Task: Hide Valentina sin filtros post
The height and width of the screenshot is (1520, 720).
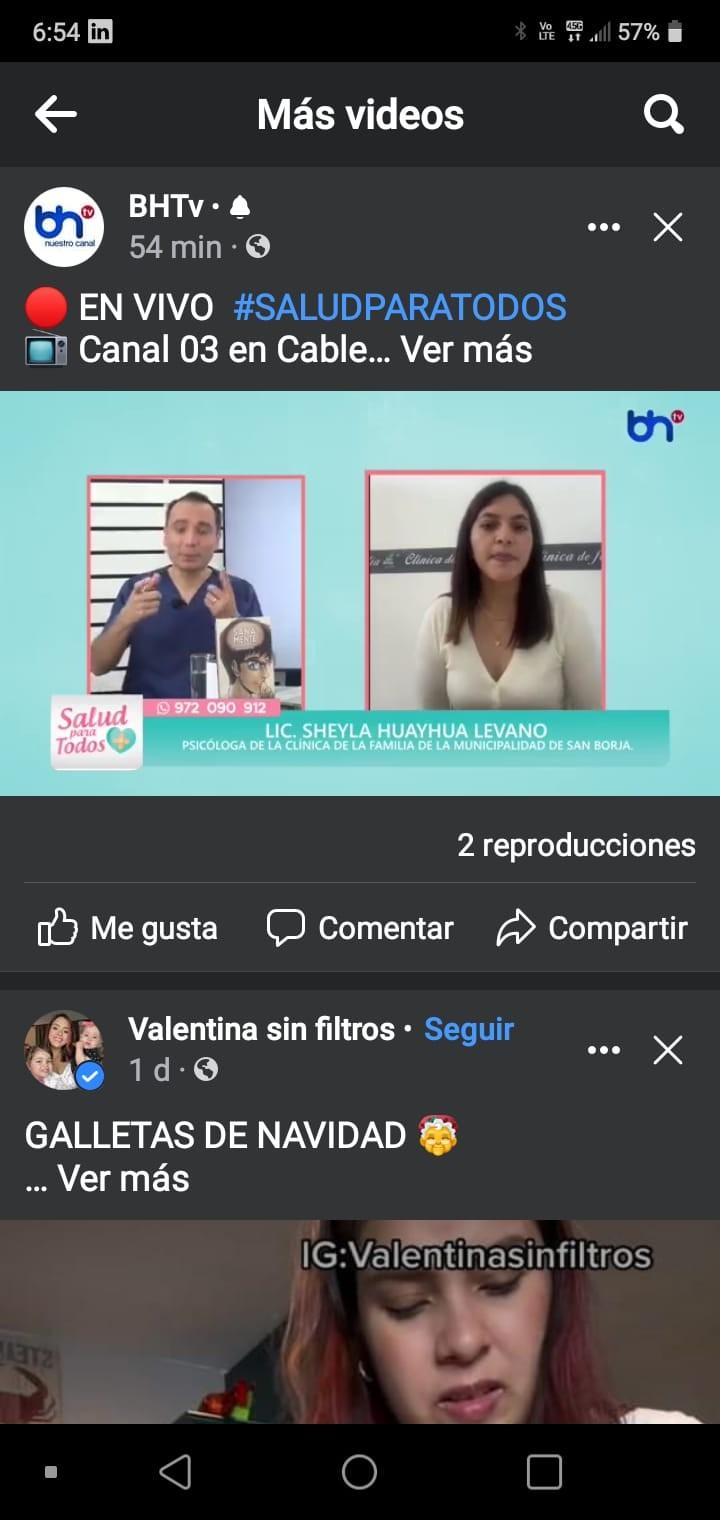Action: (x=667, y=1050)
